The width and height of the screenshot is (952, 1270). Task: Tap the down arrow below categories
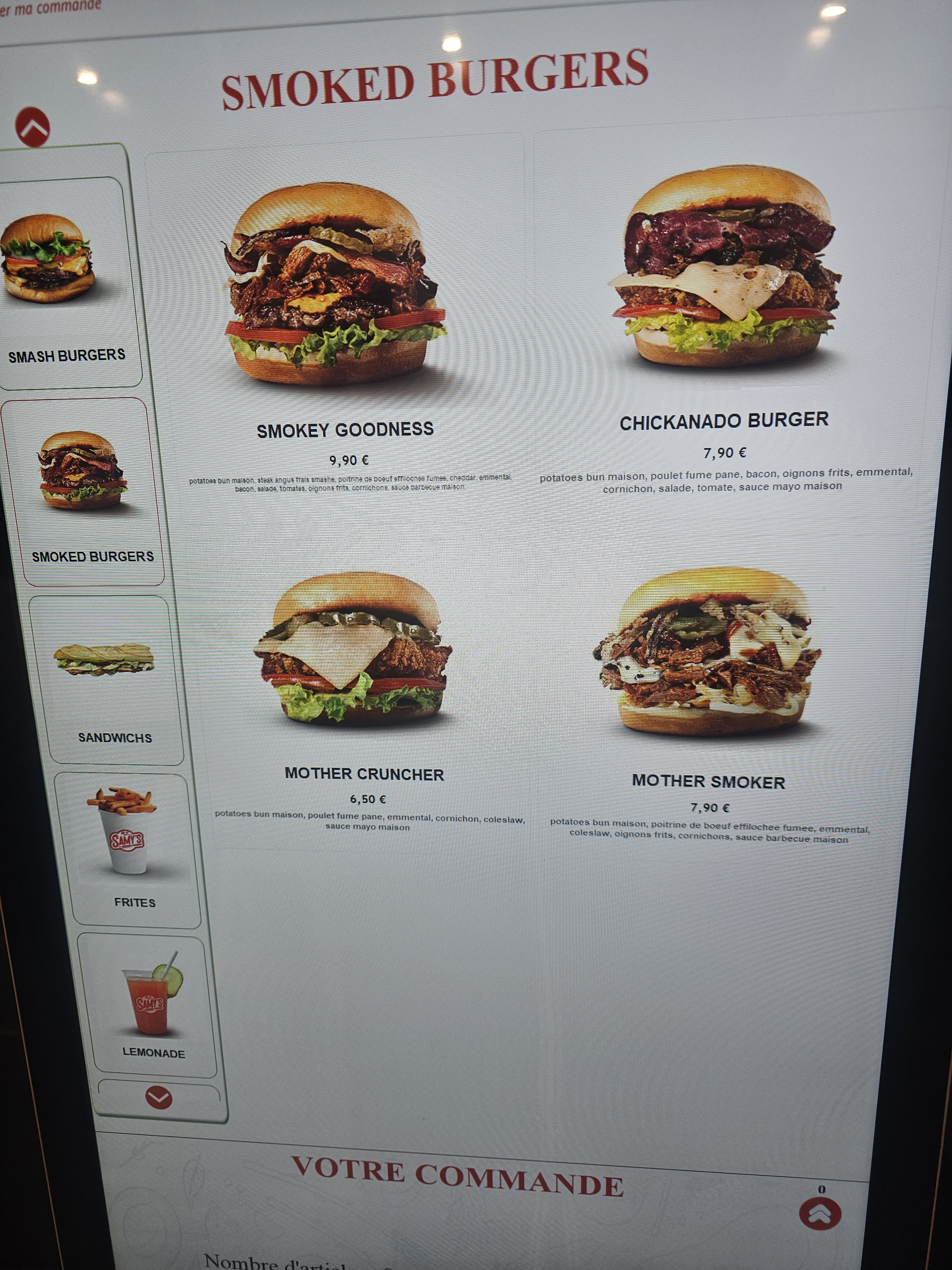[x=159, y=1097]
